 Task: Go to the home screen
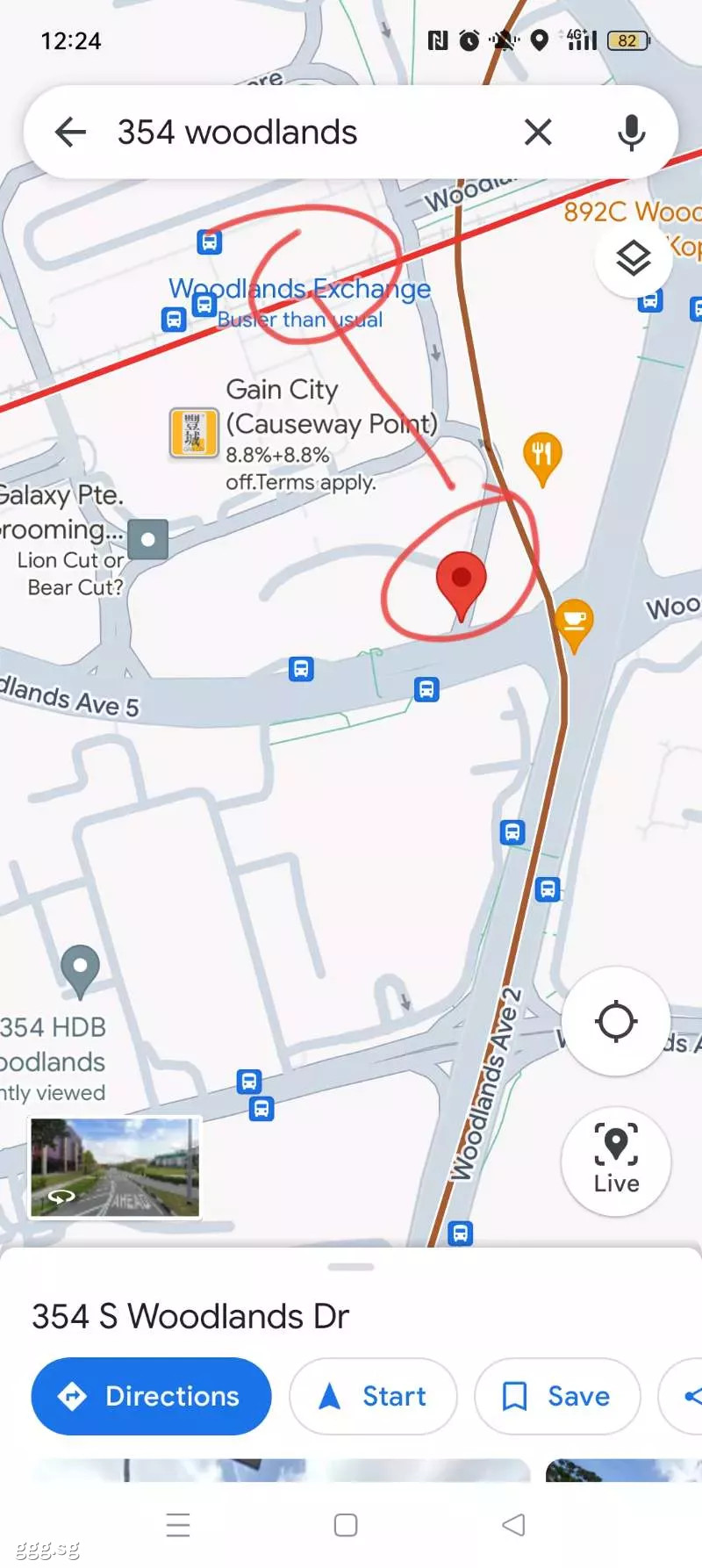pyautogui.click(x=346, y=1525)
